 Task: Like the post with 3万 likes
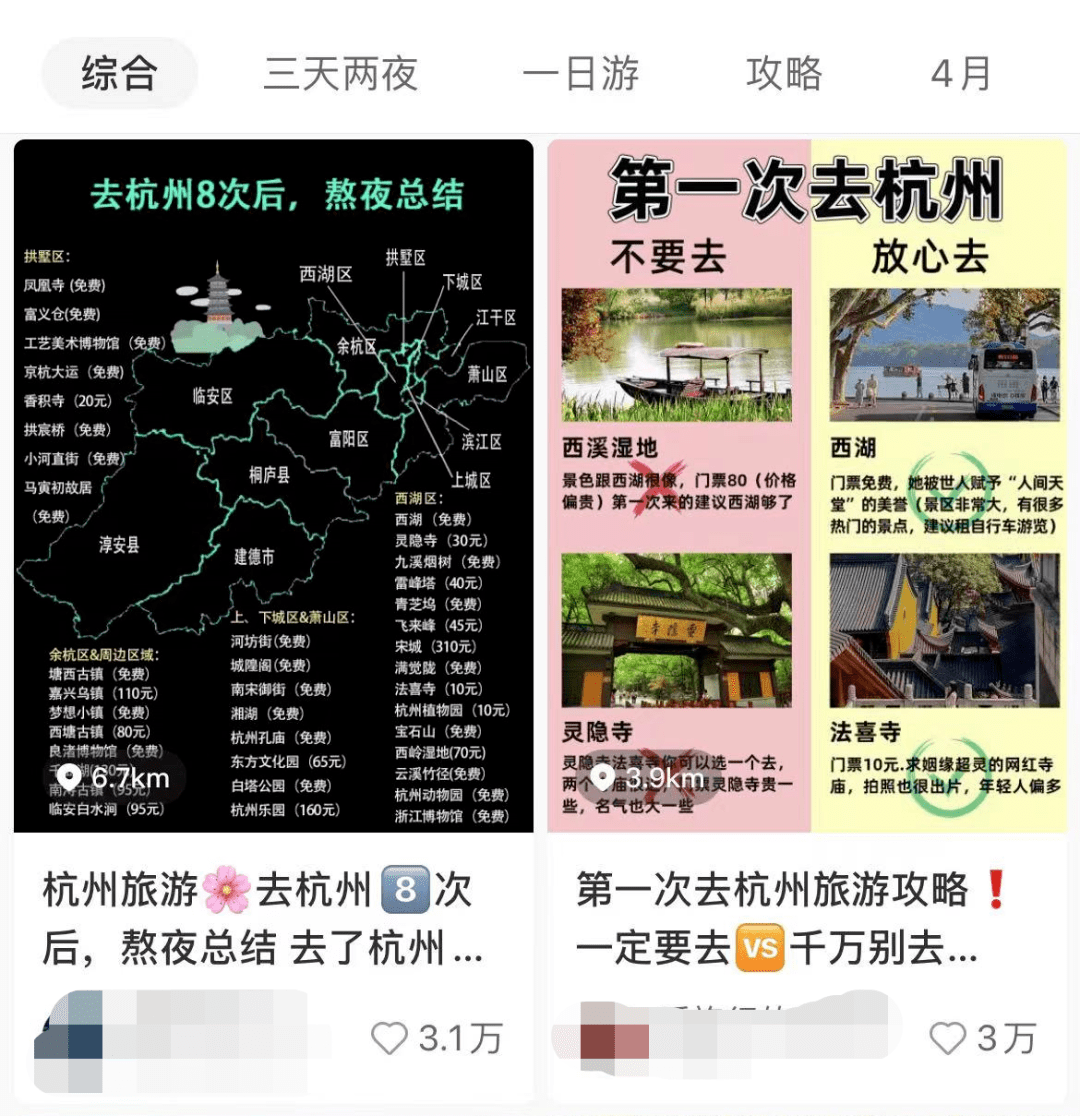947,1038
